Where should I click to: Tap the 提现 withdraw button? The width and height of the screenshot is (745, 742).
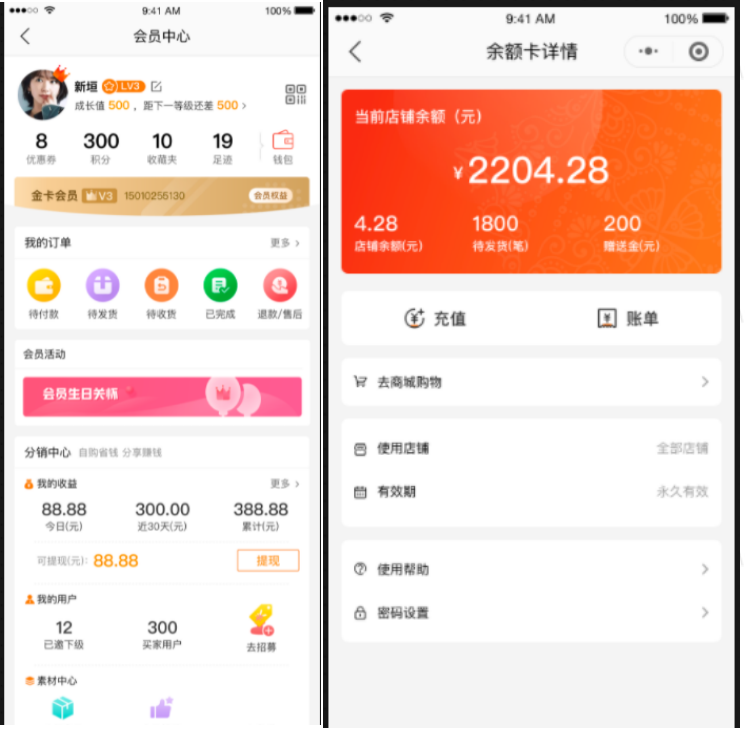click(268, 560)
